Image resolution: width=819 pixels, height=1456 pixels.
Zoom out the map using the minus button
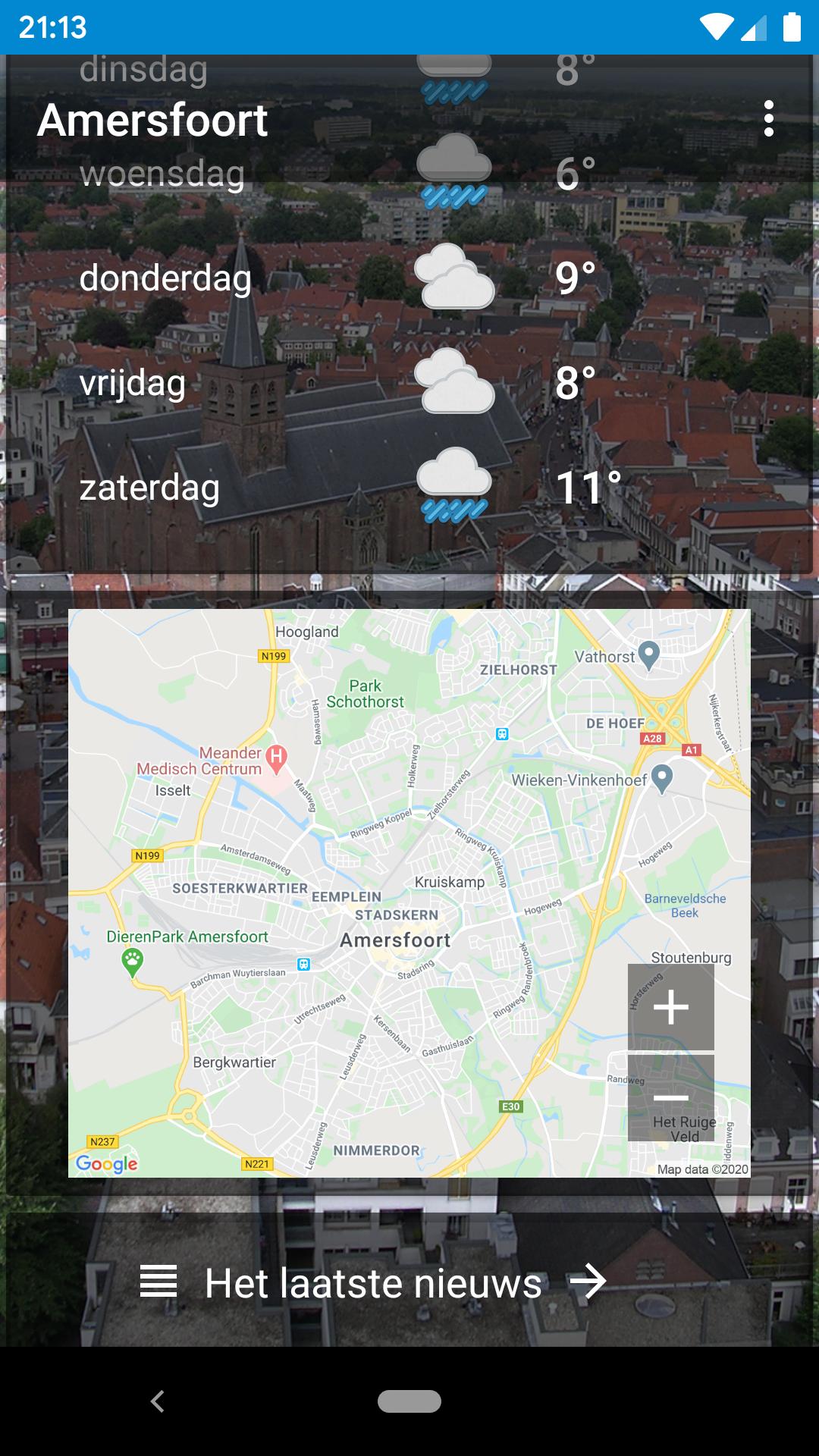(x=670, y=1097)
